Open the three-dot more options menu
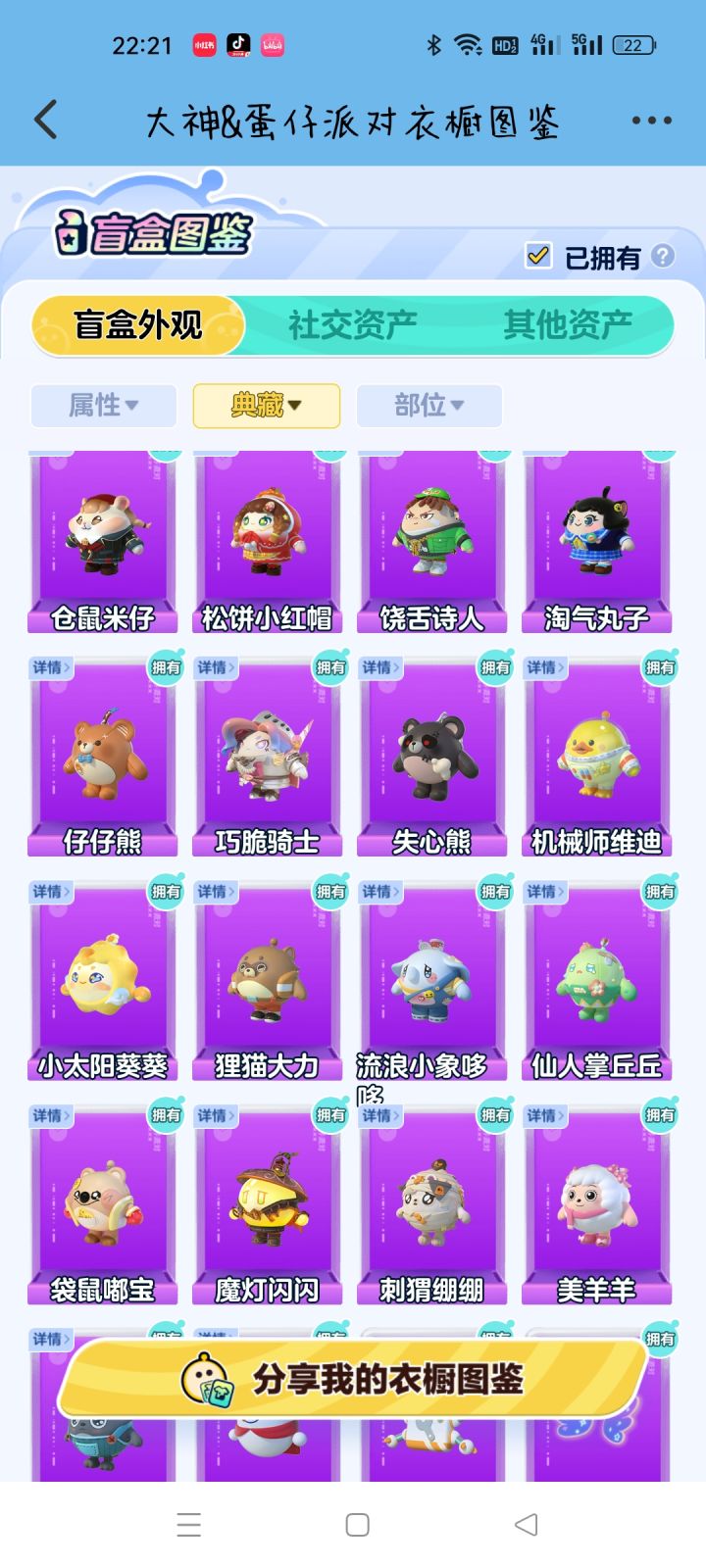 tap(650, 120)
